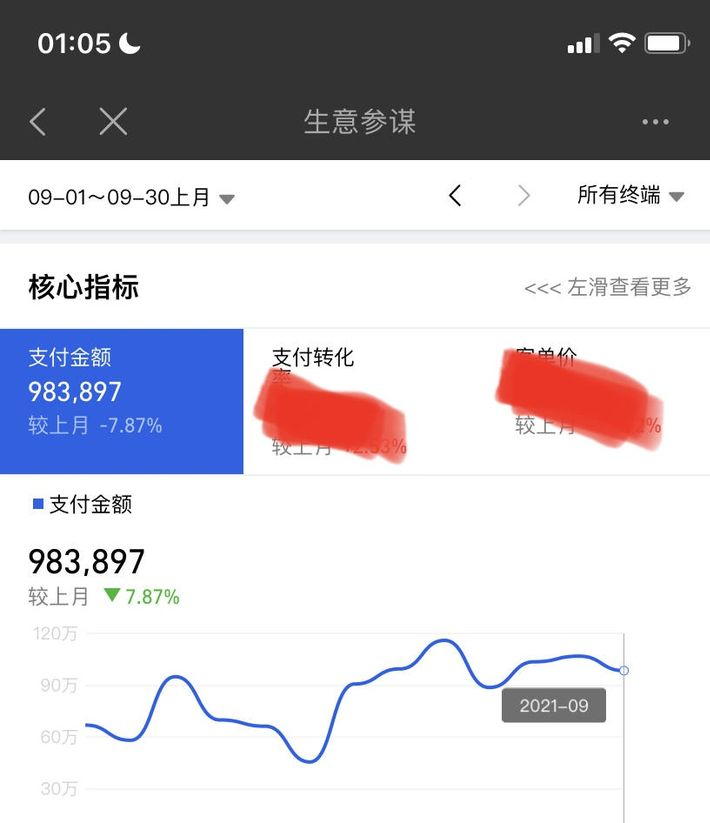Screen dimensions: 710x823
Task: Go to the next period
Action: coord(523,196)
